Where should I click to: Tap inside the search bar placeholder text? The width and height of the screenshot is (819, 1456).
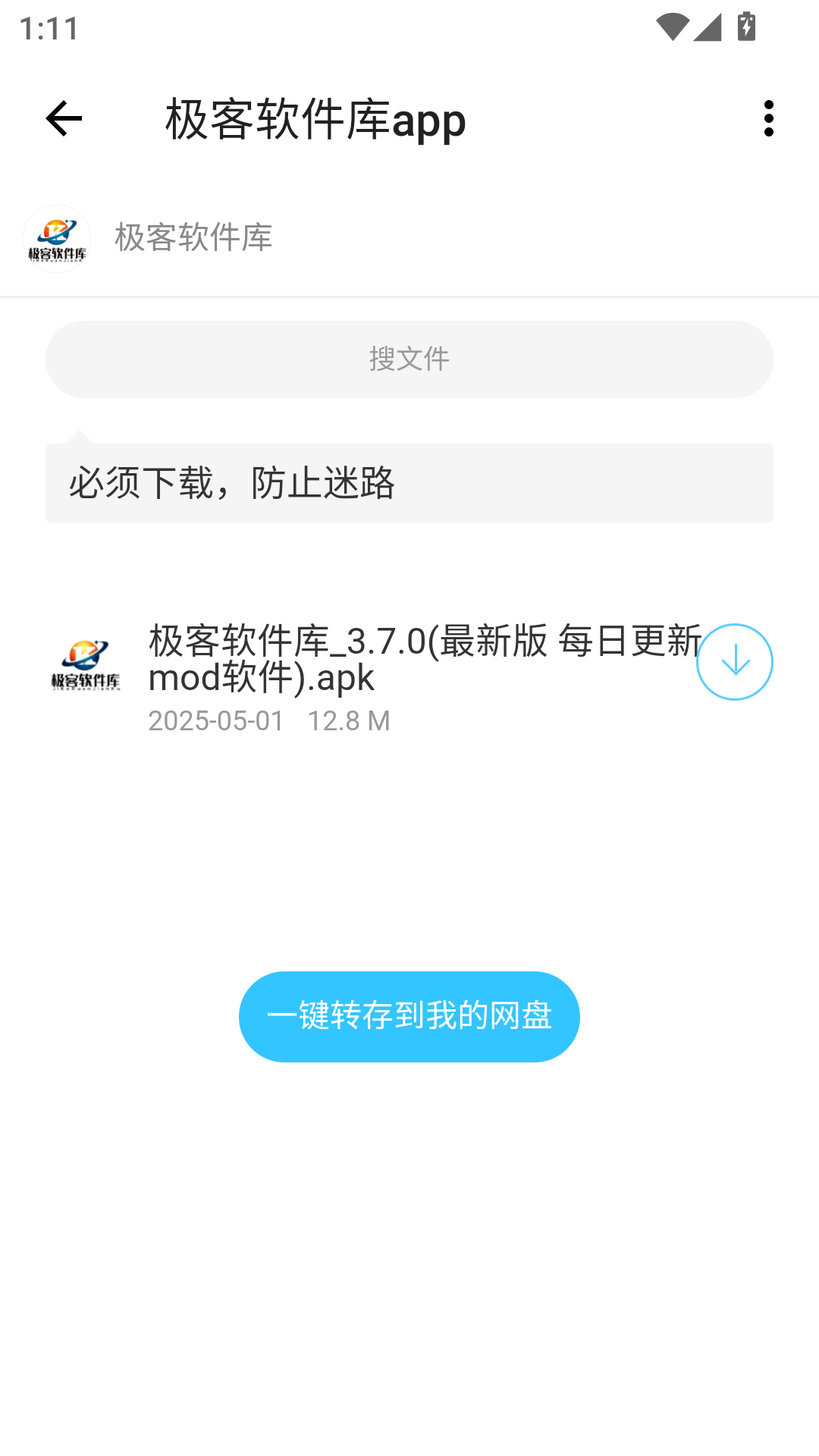[x=409, y=359]
